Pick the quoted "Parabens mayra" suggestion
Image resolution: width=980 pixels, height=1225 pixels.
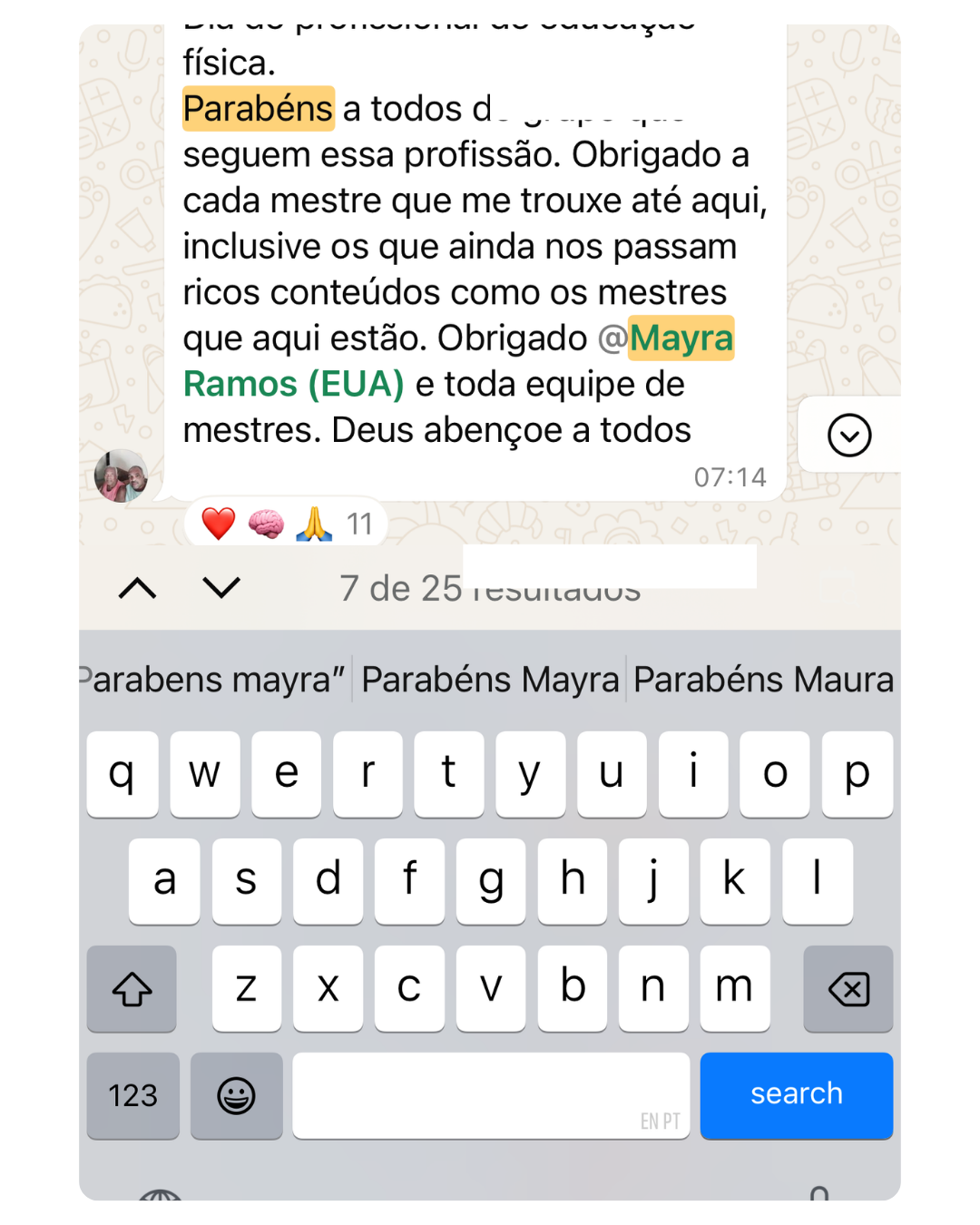point(214,680)
